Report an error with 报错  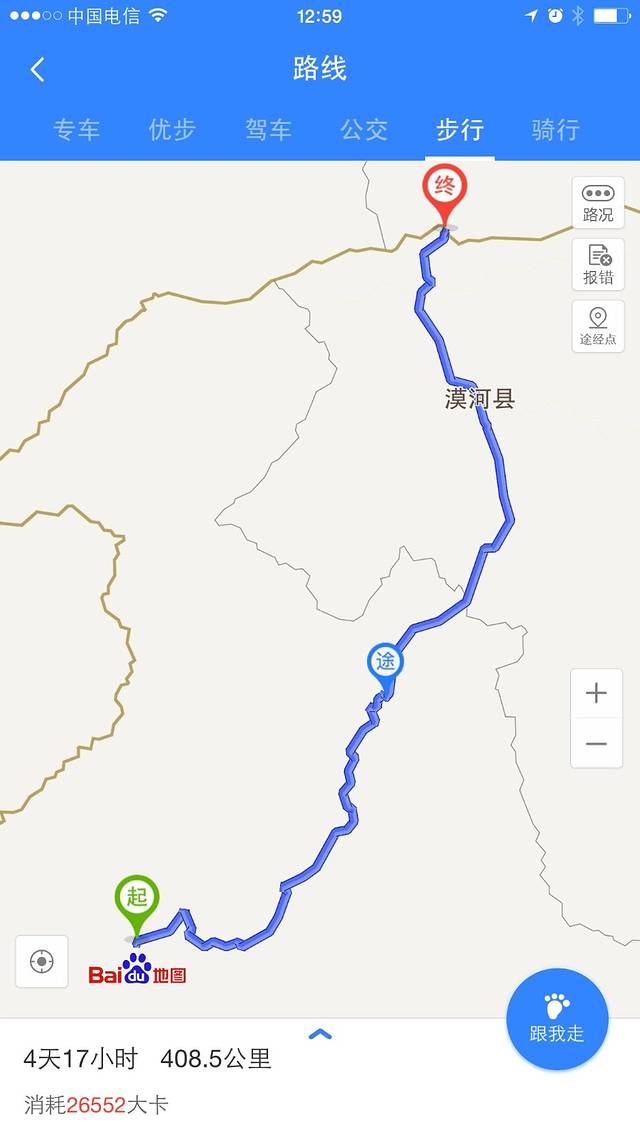click(x=598, y=265)
